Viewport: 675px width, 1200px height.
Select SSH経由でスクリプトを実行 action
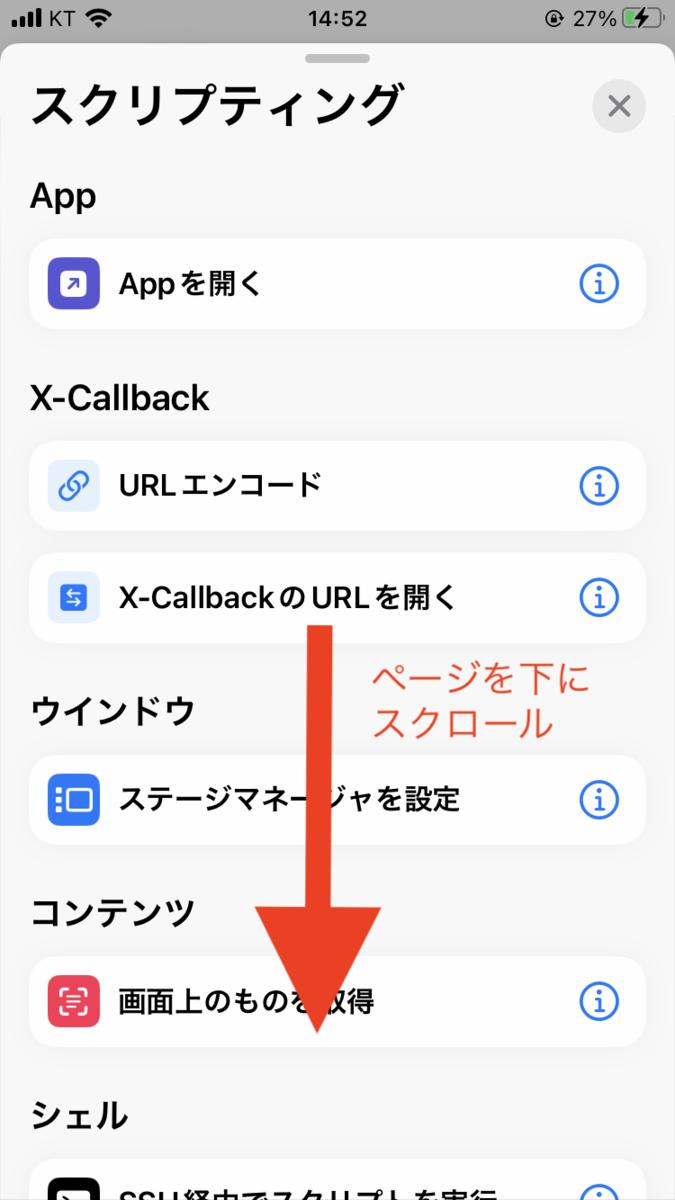(x=300, y=1186)
